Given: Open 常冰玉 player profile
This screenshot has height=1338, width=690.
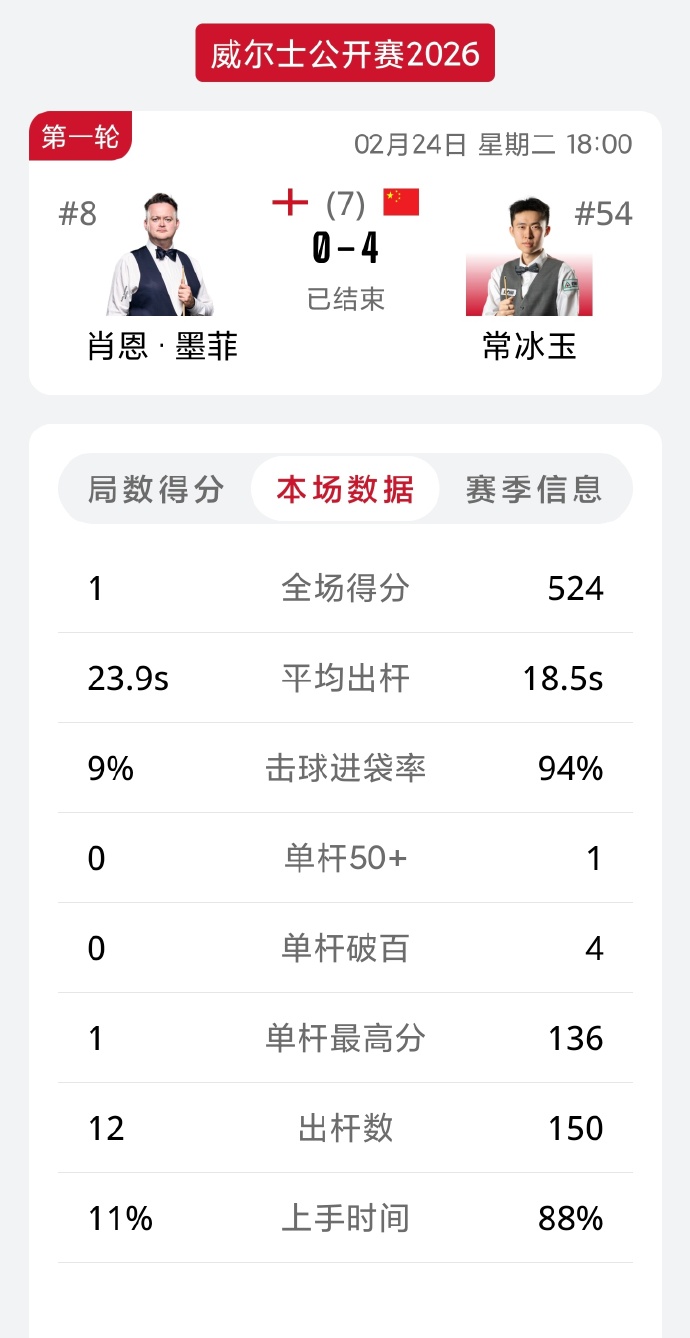Looking at the screenshot, I should pos(529,260).
